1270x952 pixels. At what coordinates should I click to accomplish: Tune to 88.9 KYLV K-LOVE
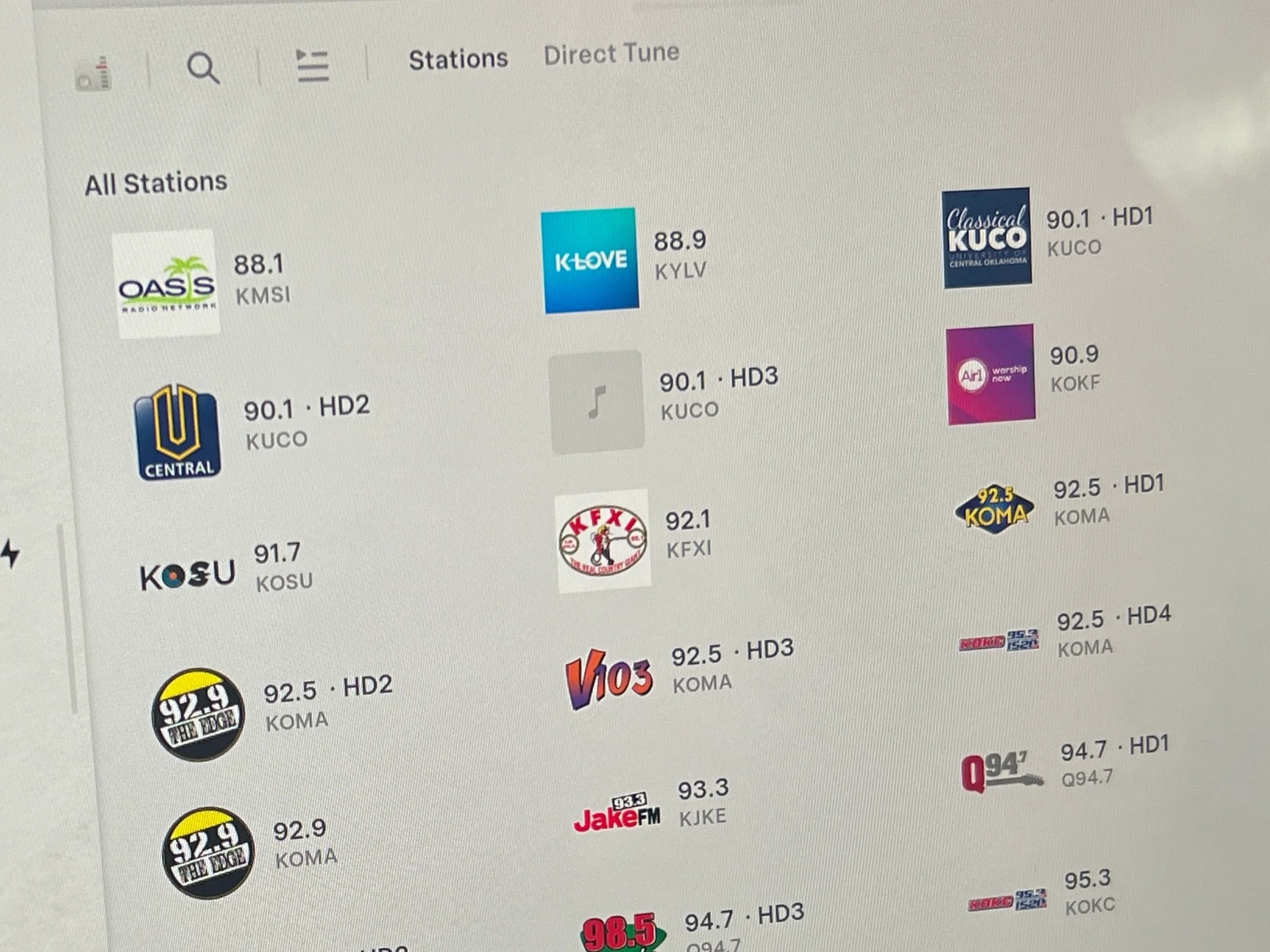591,260
